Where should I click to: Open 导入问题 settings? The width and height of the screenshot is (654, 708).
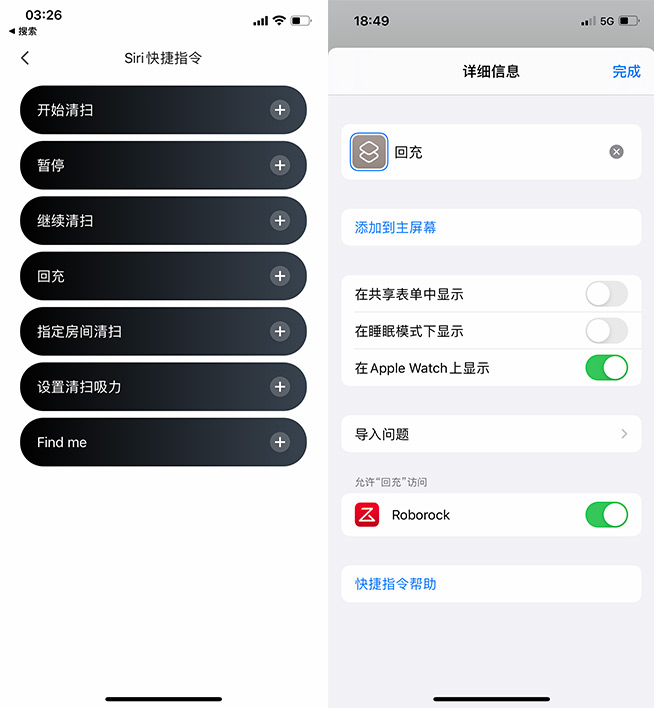coord(490,434)
